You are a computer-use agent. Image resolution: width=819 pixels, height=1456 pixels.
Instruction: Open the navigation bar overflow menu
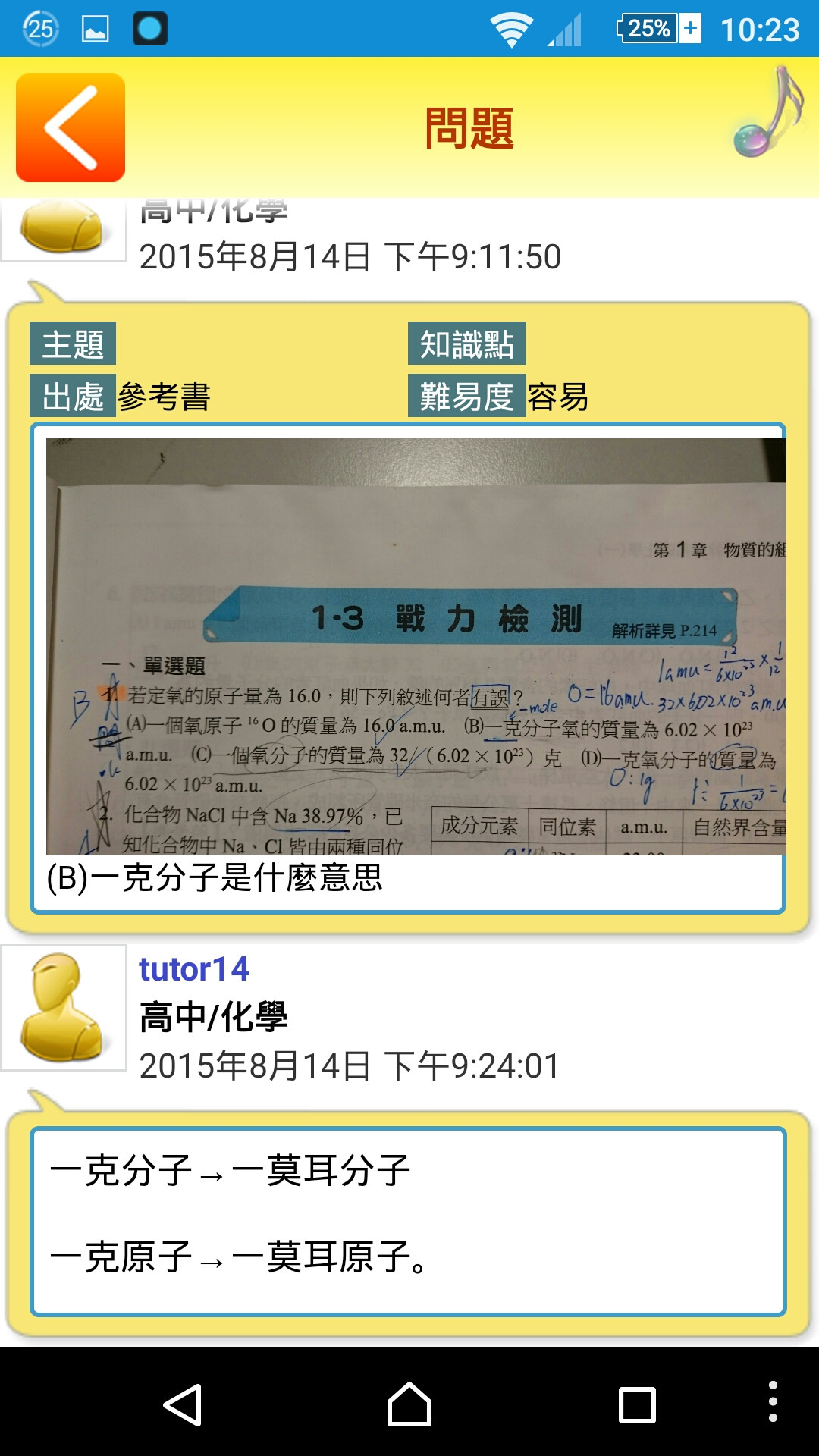pos(772,1401)
